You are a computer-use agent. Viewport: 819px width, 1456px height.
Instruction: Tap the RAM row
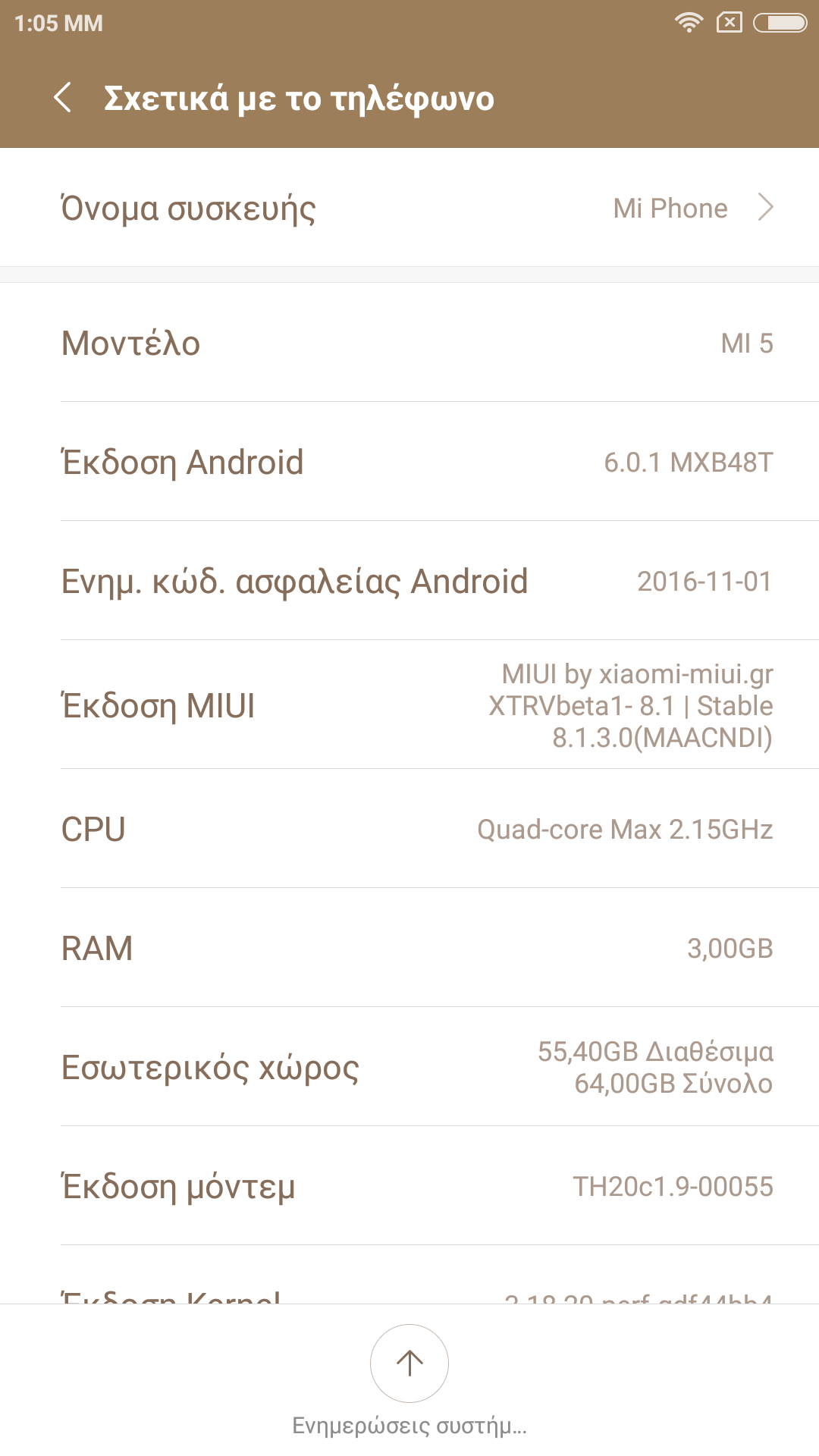[x=409, y=948]
